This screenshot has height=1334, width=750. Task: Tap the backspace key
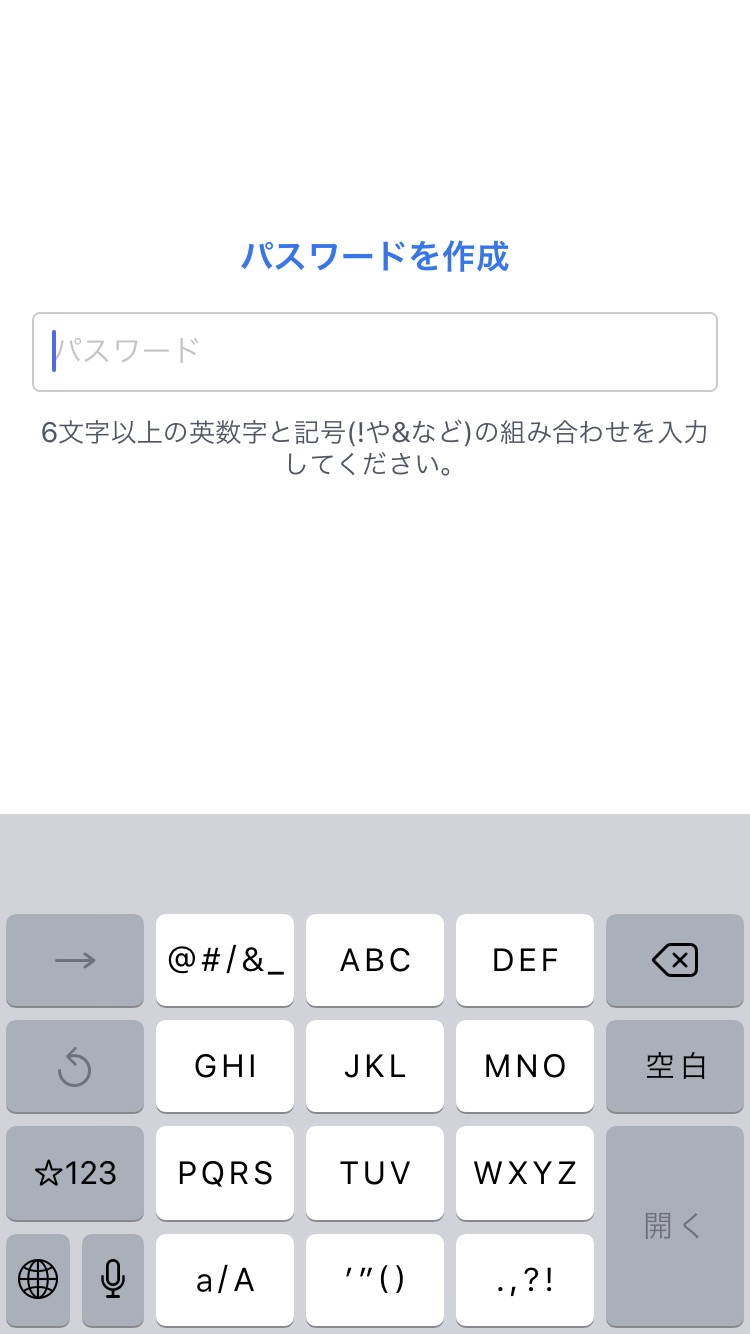pos(675,961)
